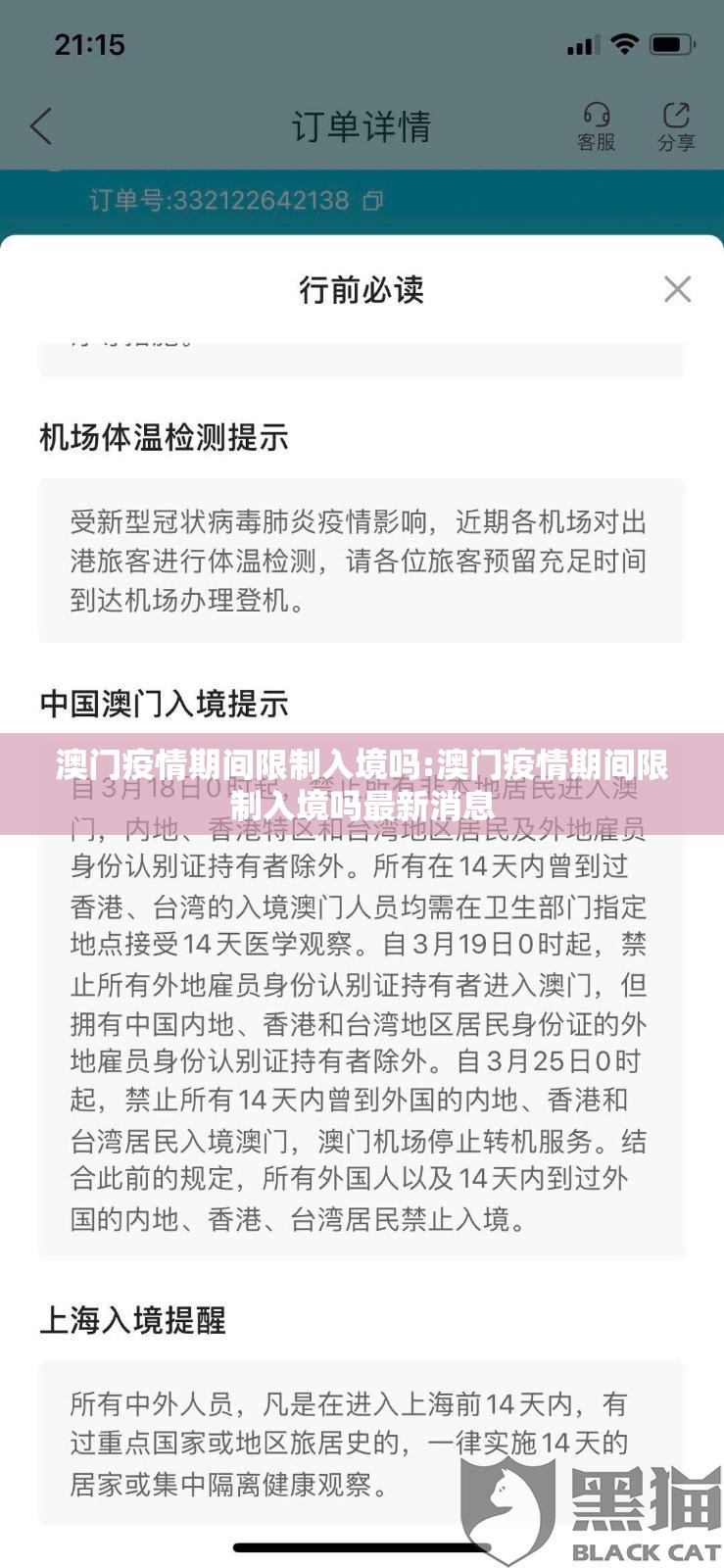Tap the cellular signal bars icon
Viewport: 724px width, 1568px height.
pyautogui.click(x=583, y=42)
